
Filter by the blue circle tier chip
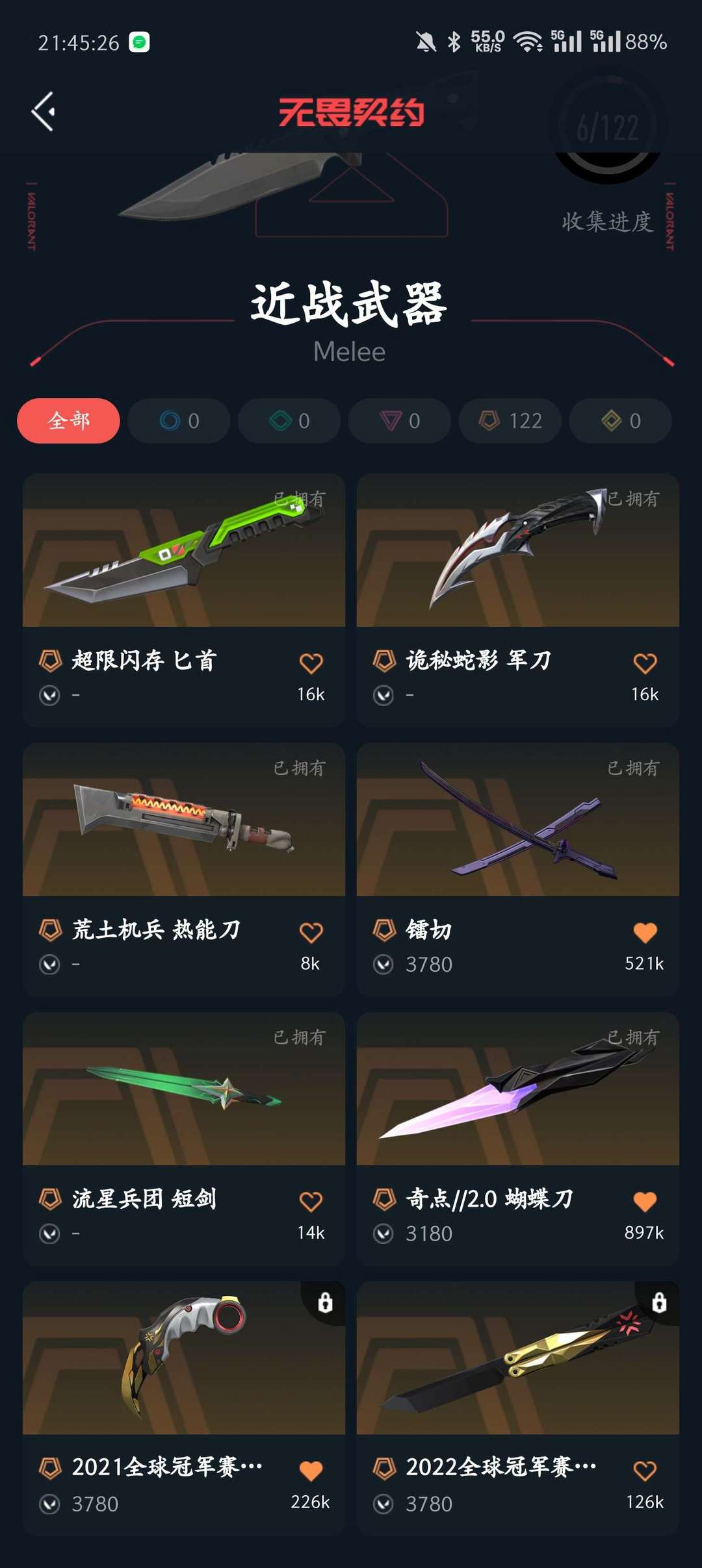179,421
